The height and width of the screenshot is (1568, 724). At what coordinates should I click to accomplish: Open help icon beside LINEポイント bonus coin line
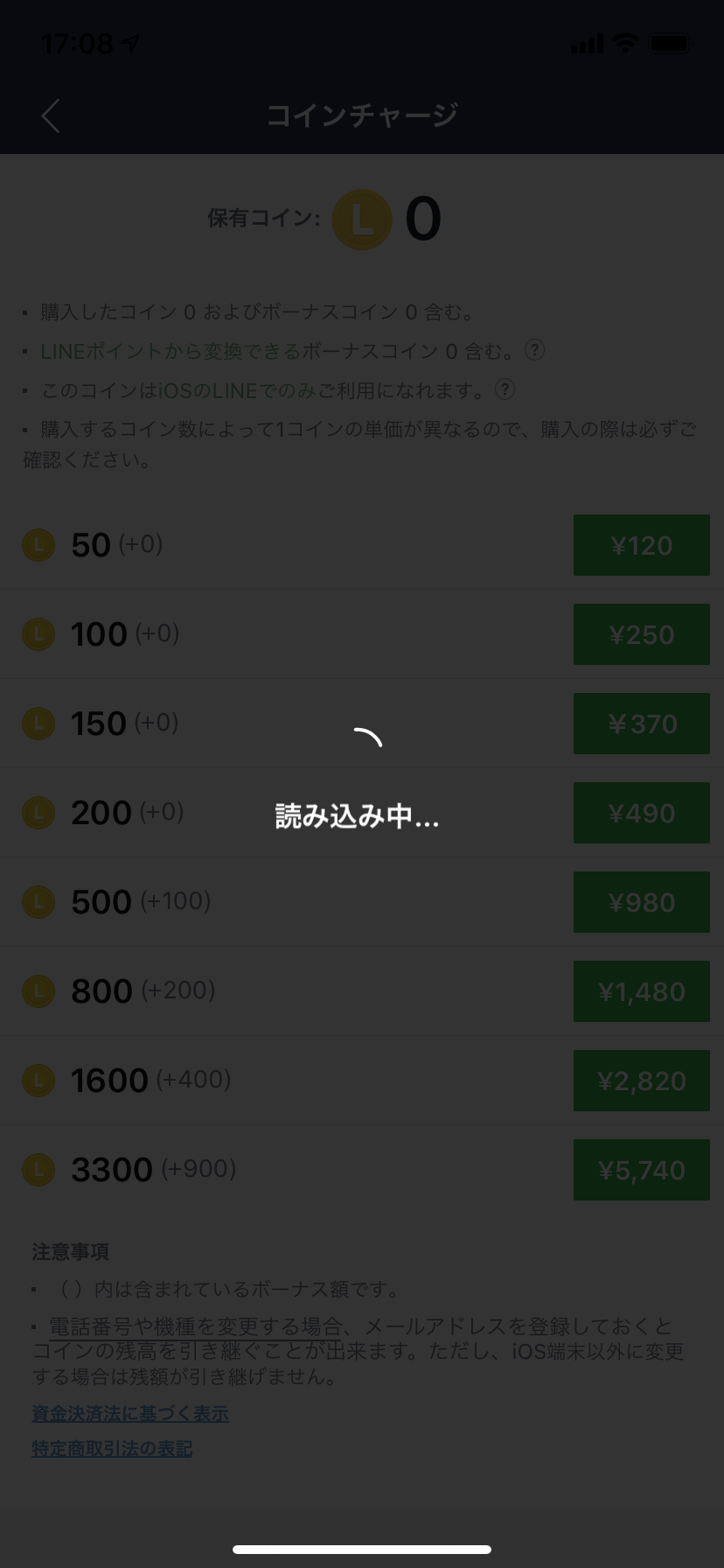(x=534, y=351)
